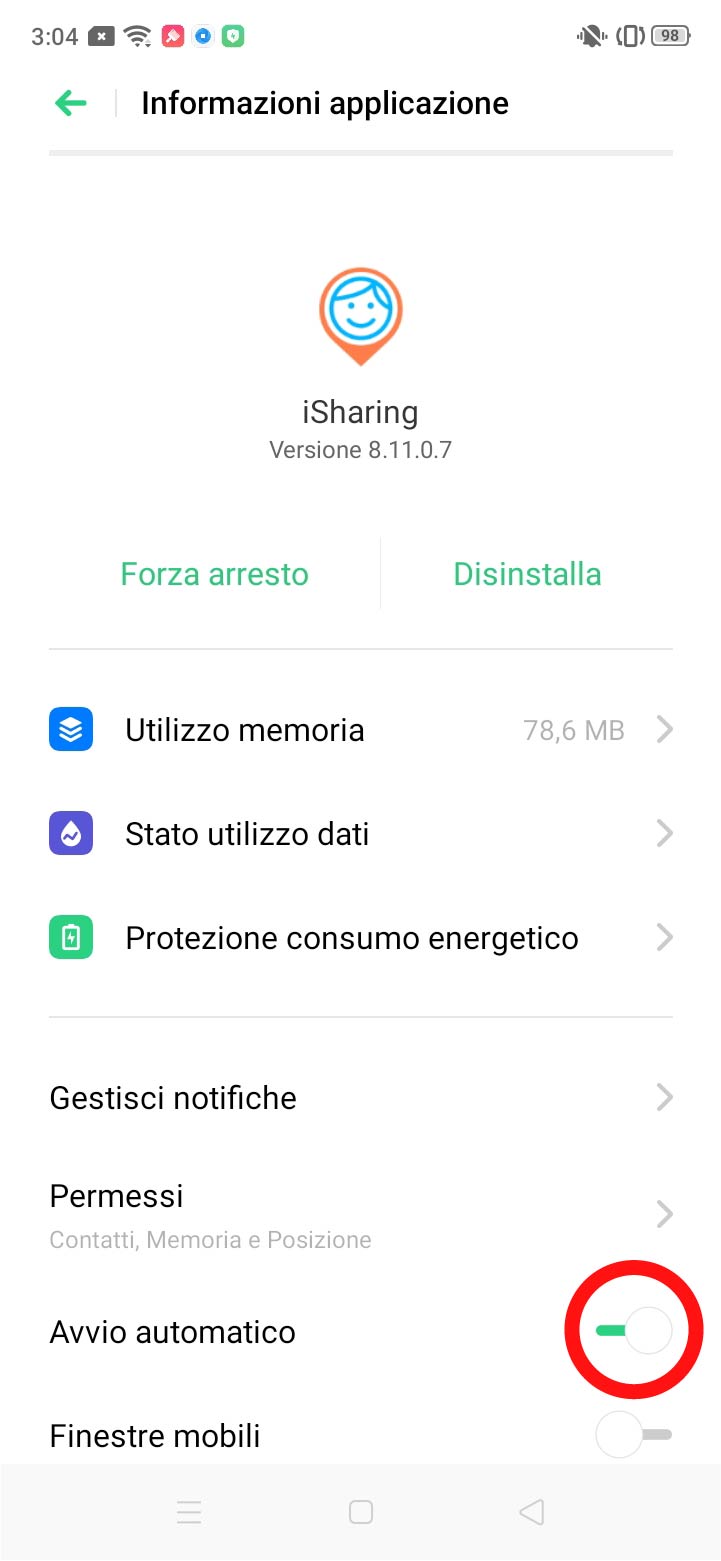
Task: Tap the Stato utilizzo dati water-drop icon
Action: click(70, 833)
